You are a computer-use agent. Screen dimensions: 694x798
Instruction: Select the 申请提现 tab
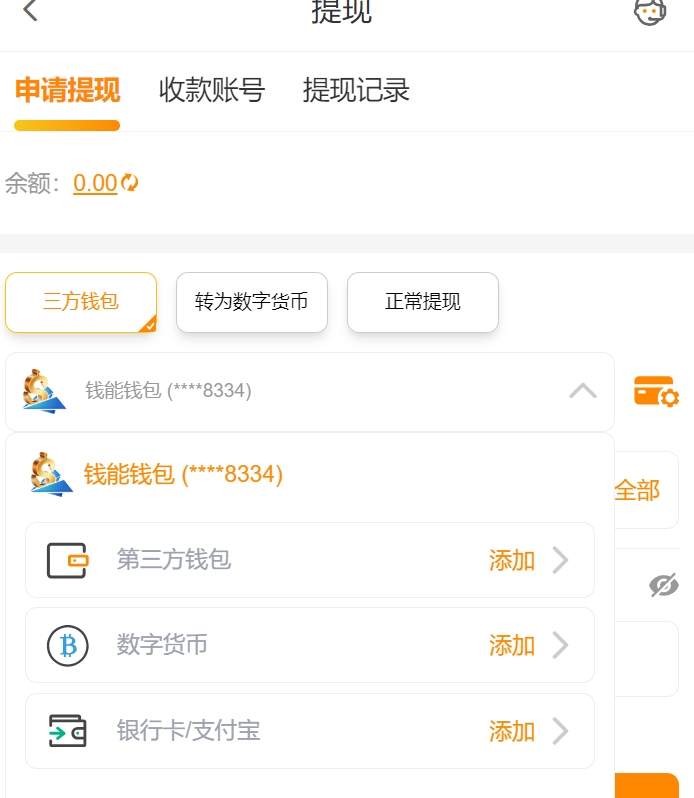coord(67,91)
